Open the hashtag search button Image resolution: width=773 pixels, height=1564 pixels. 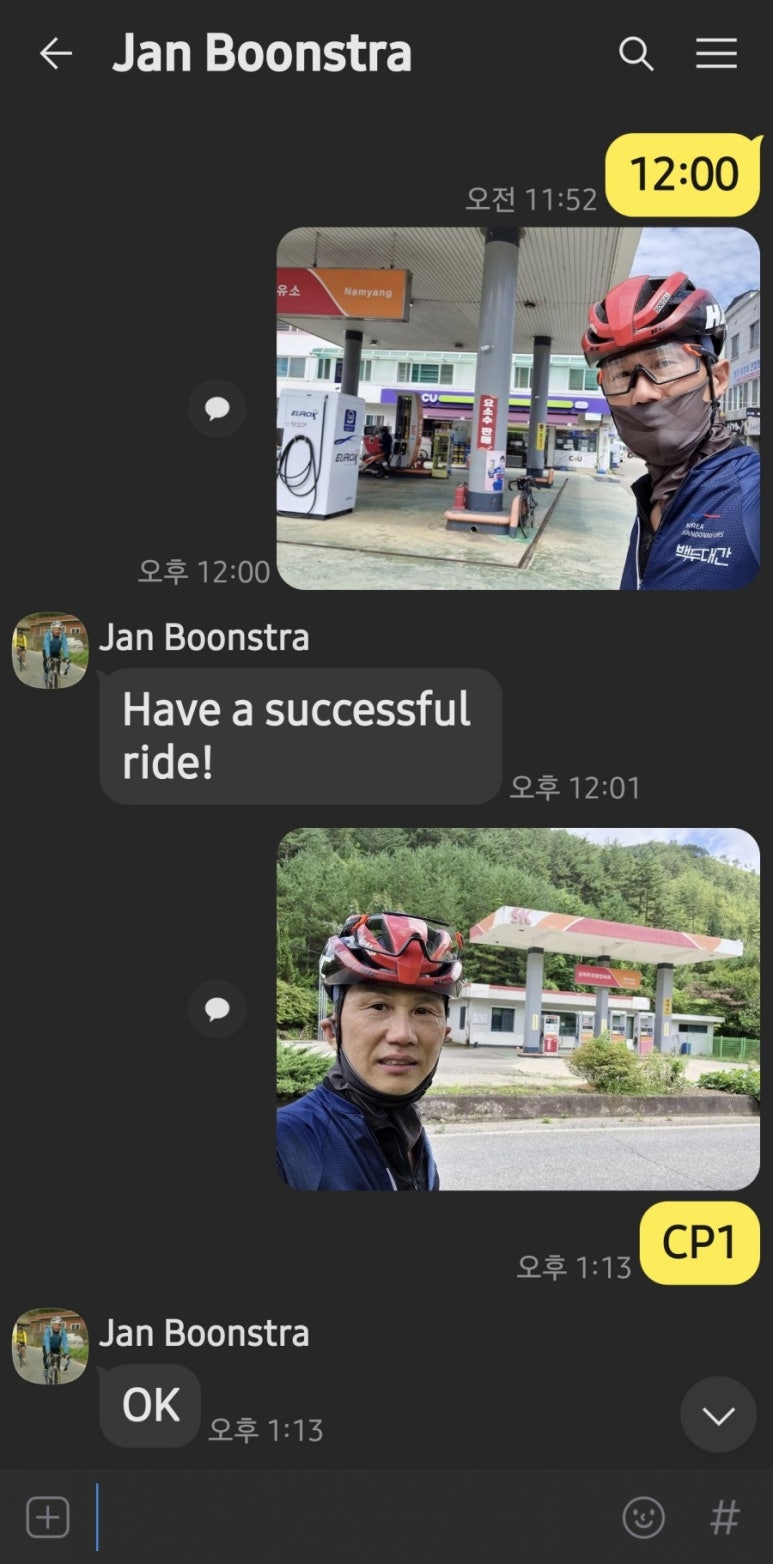(x=724, y=1517)
